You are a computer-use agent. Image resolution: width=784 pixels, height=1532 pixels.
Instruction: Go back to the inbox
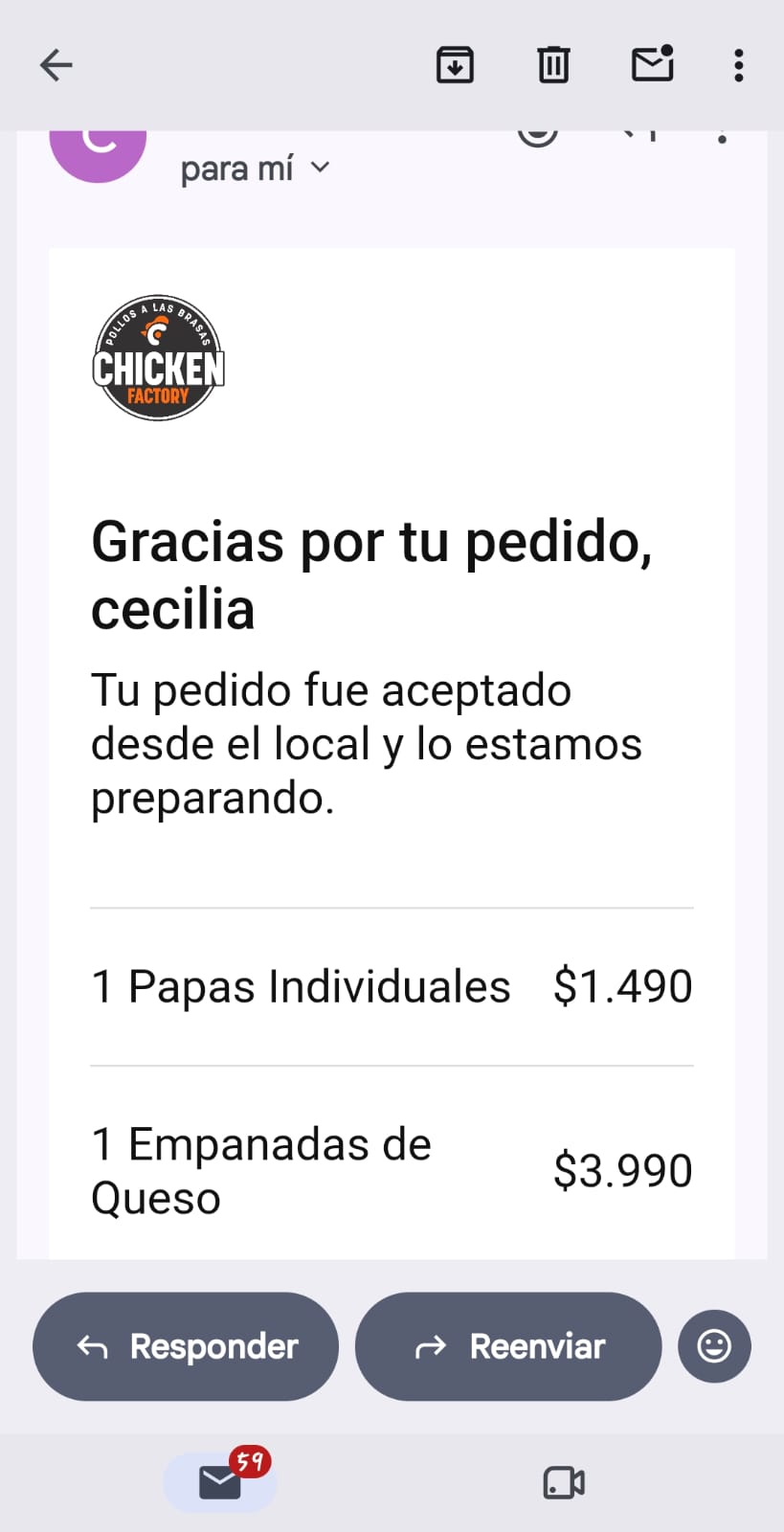pyautogui.click(x=56, y=65)
